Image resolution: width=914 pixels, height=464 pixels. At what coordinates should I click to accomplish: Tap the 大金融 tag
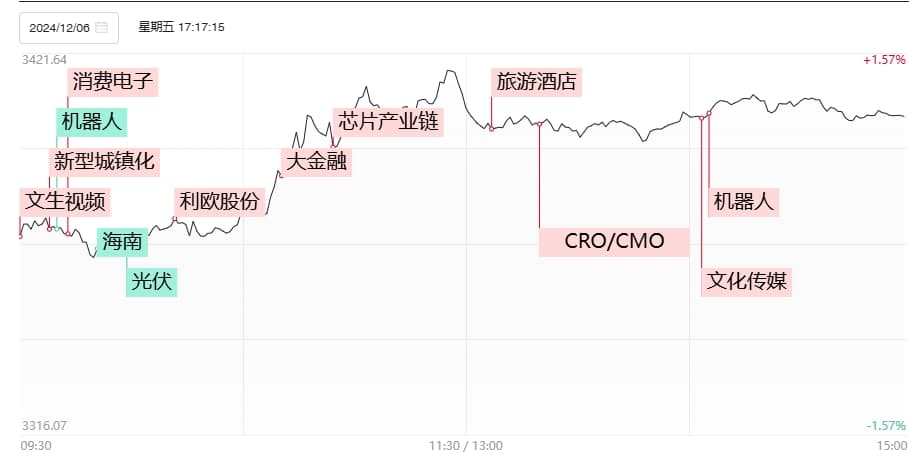point(316,161)
